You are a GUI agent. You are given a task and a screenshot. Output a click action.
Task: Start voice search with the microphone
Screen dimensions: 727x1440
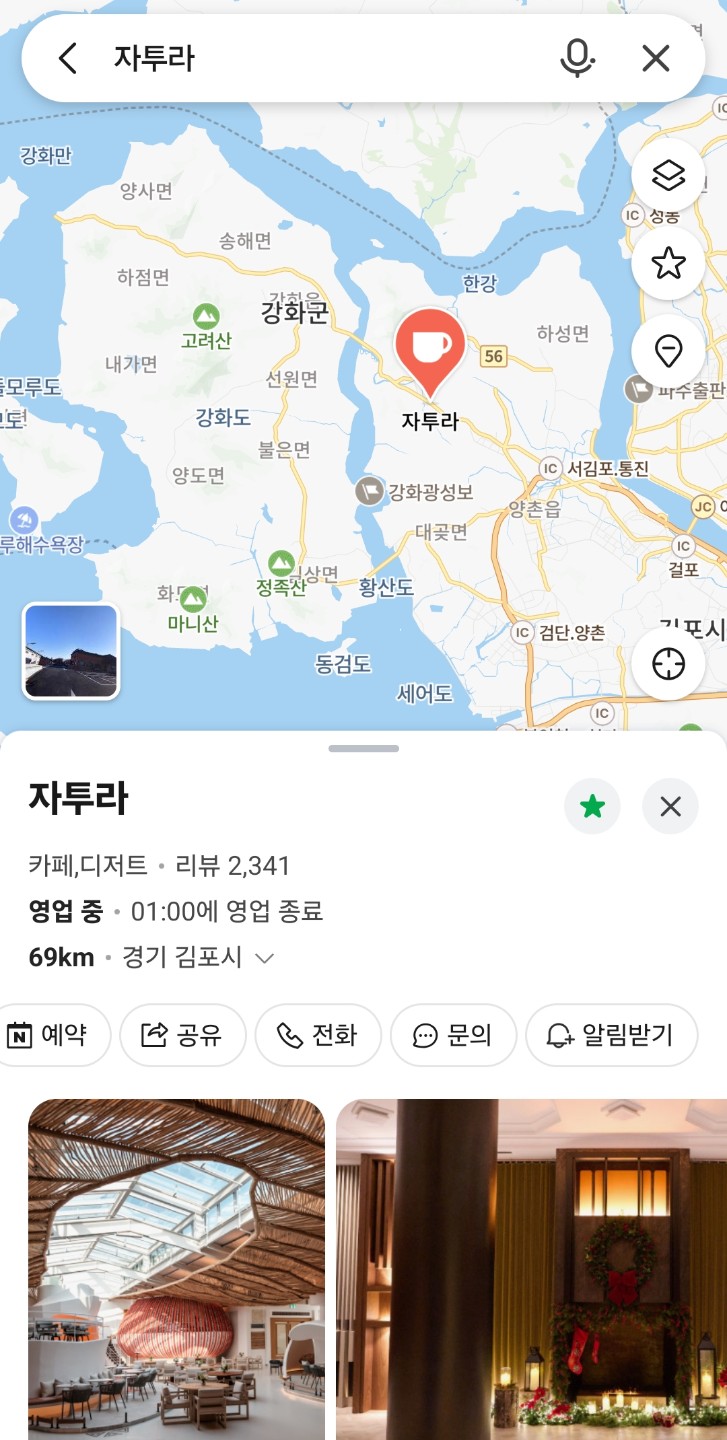577,59
